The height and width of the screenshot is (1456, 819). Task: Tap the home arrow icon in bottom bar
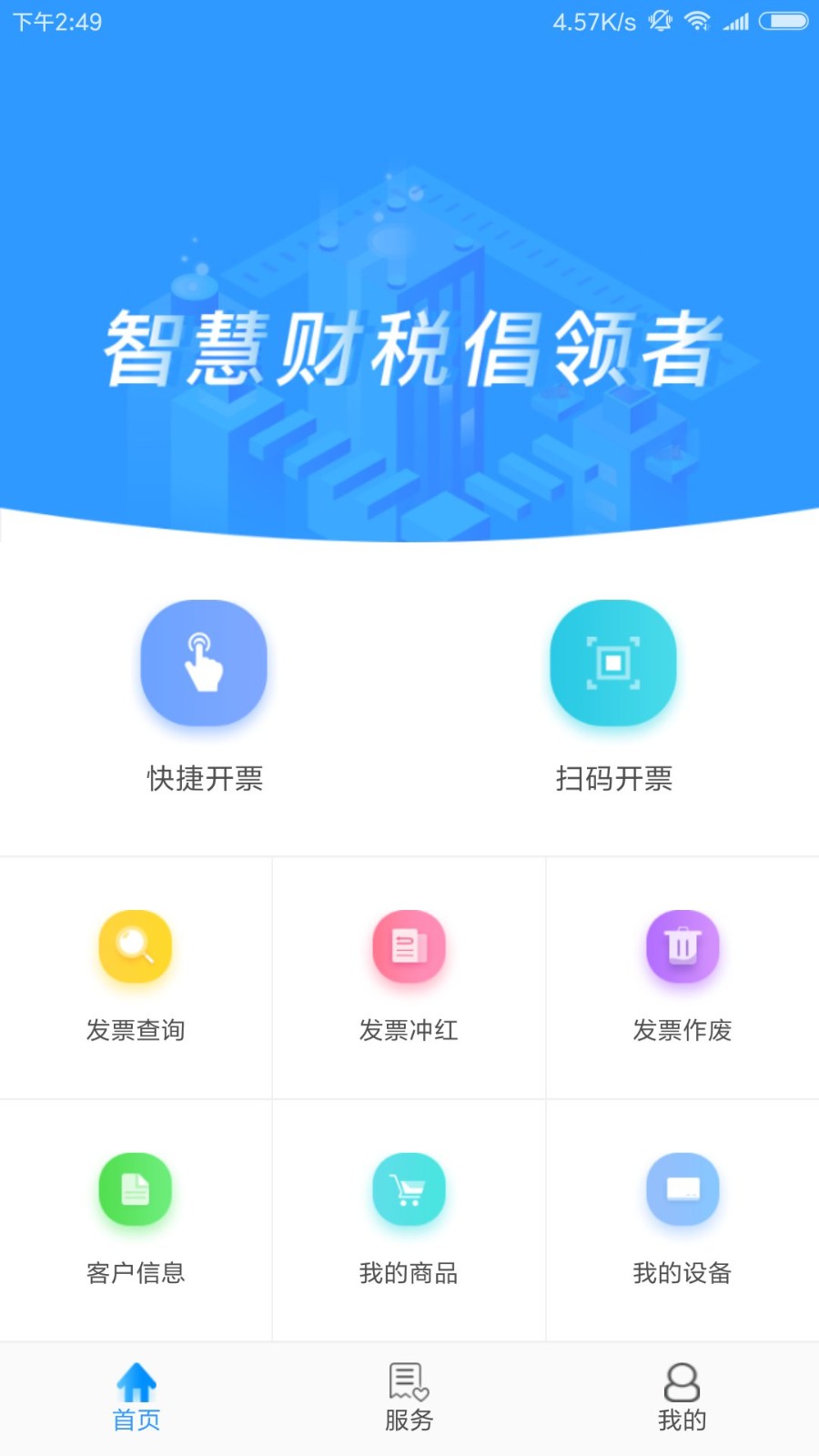tap(136, 1383)
